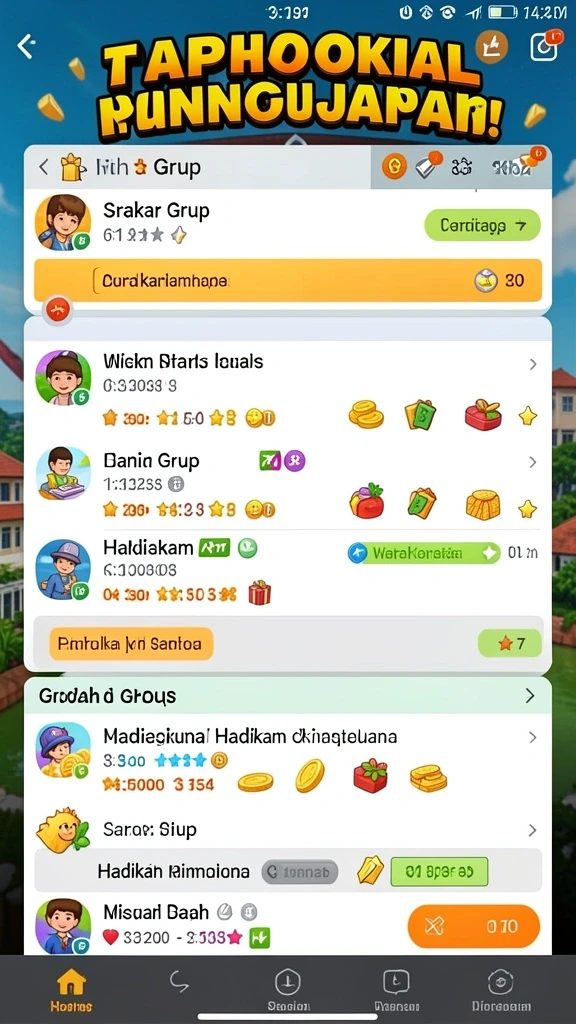576x1024 pixels.
Task: Expand the Grodah d Grous section
Action: (x=288, y=696)
